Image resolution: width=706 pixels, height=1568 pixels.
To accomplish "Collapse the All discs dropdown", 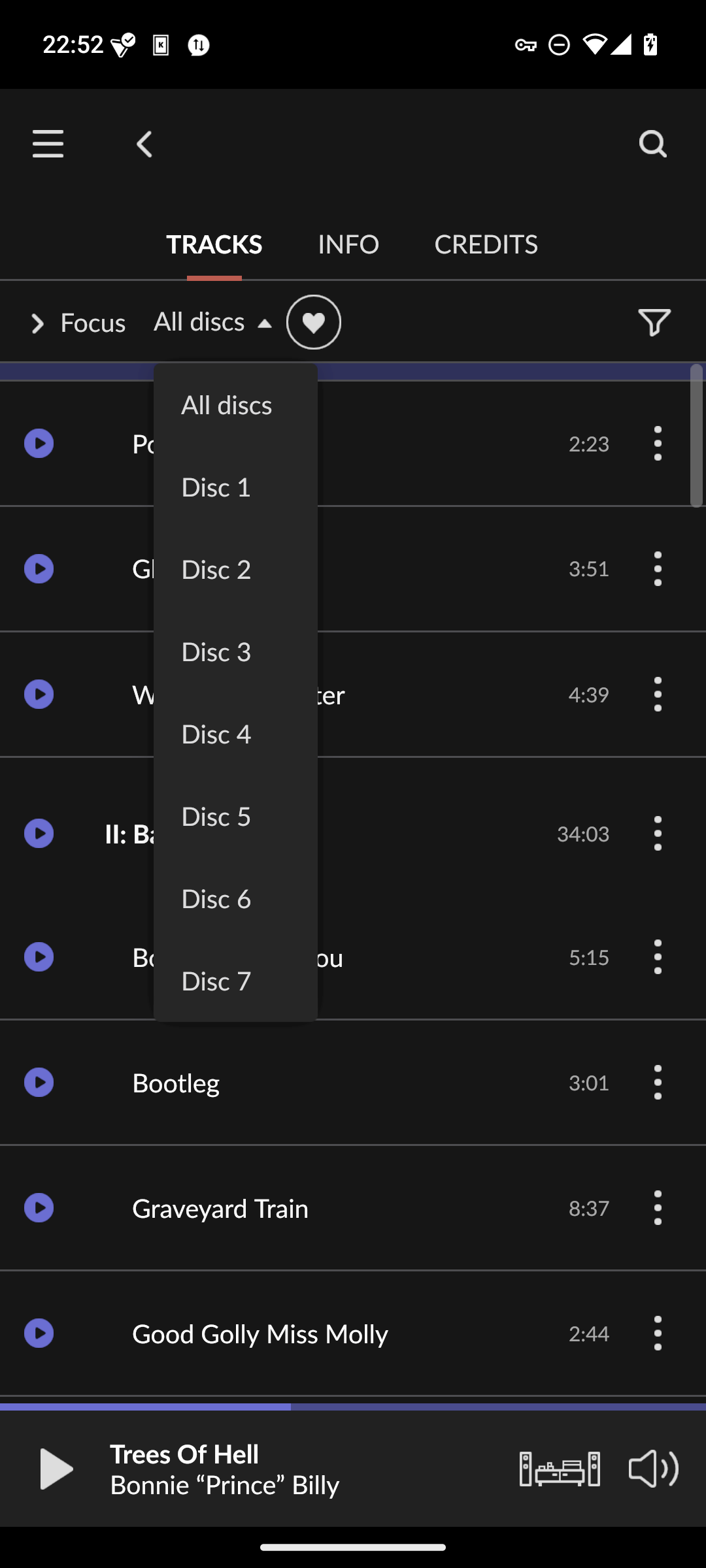I will coord(212,323).
